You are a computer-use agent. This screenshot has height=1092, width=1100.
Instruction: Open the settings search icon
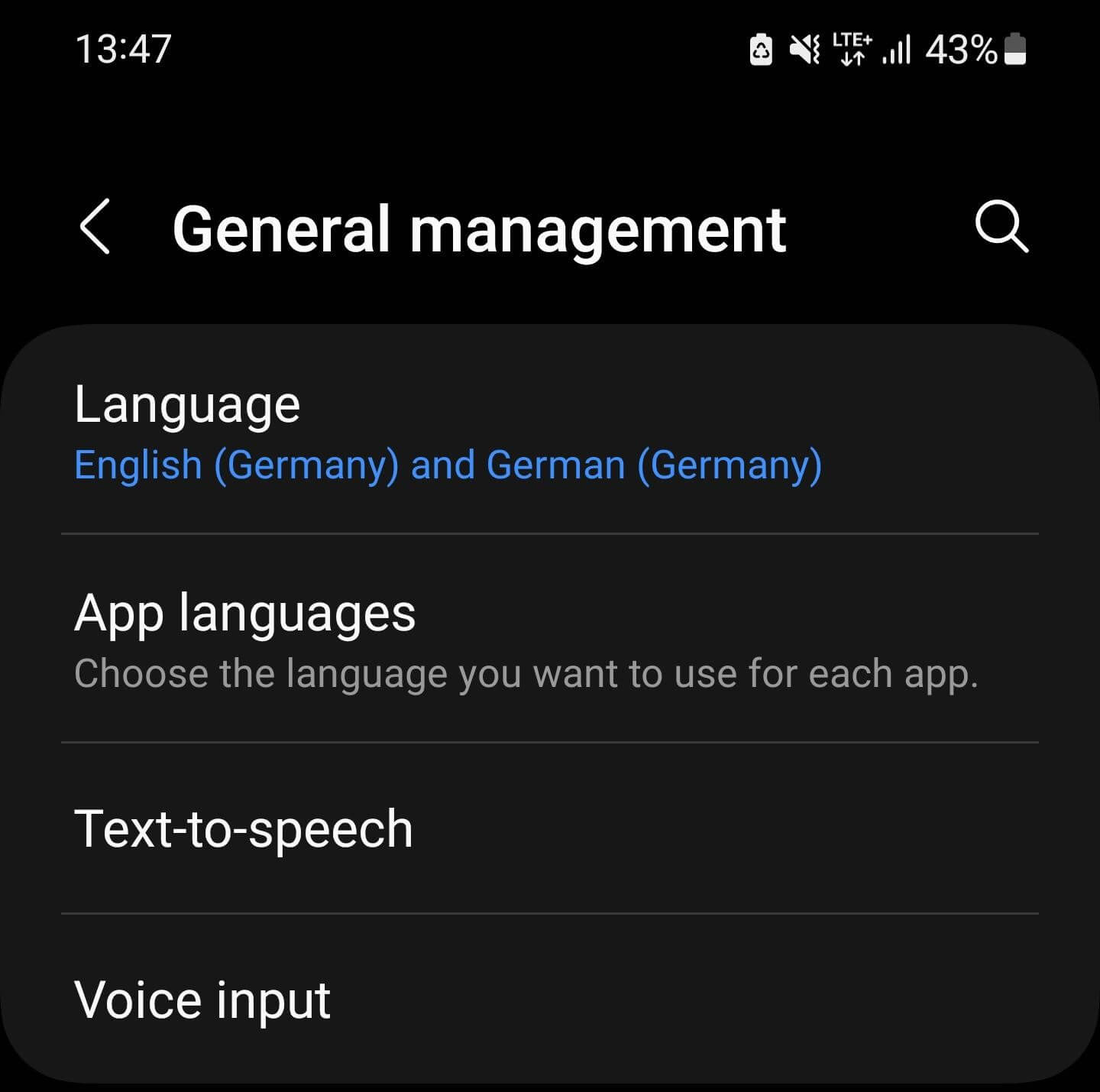(1001, 227)
